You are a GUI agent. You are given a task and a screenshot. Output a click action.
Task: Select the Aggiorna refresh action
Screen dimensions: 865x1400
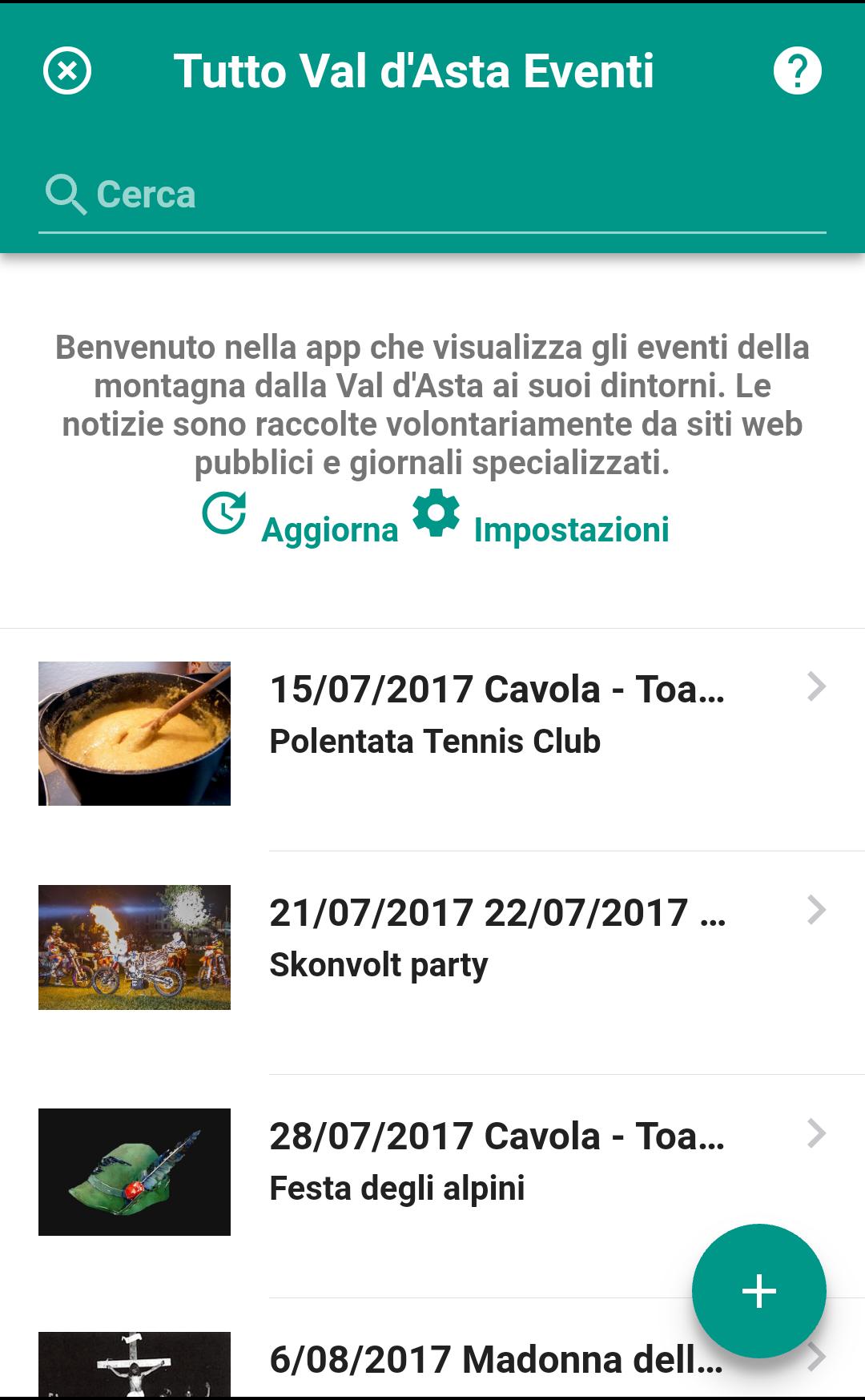pyautogui.click(x=329, y=529)
